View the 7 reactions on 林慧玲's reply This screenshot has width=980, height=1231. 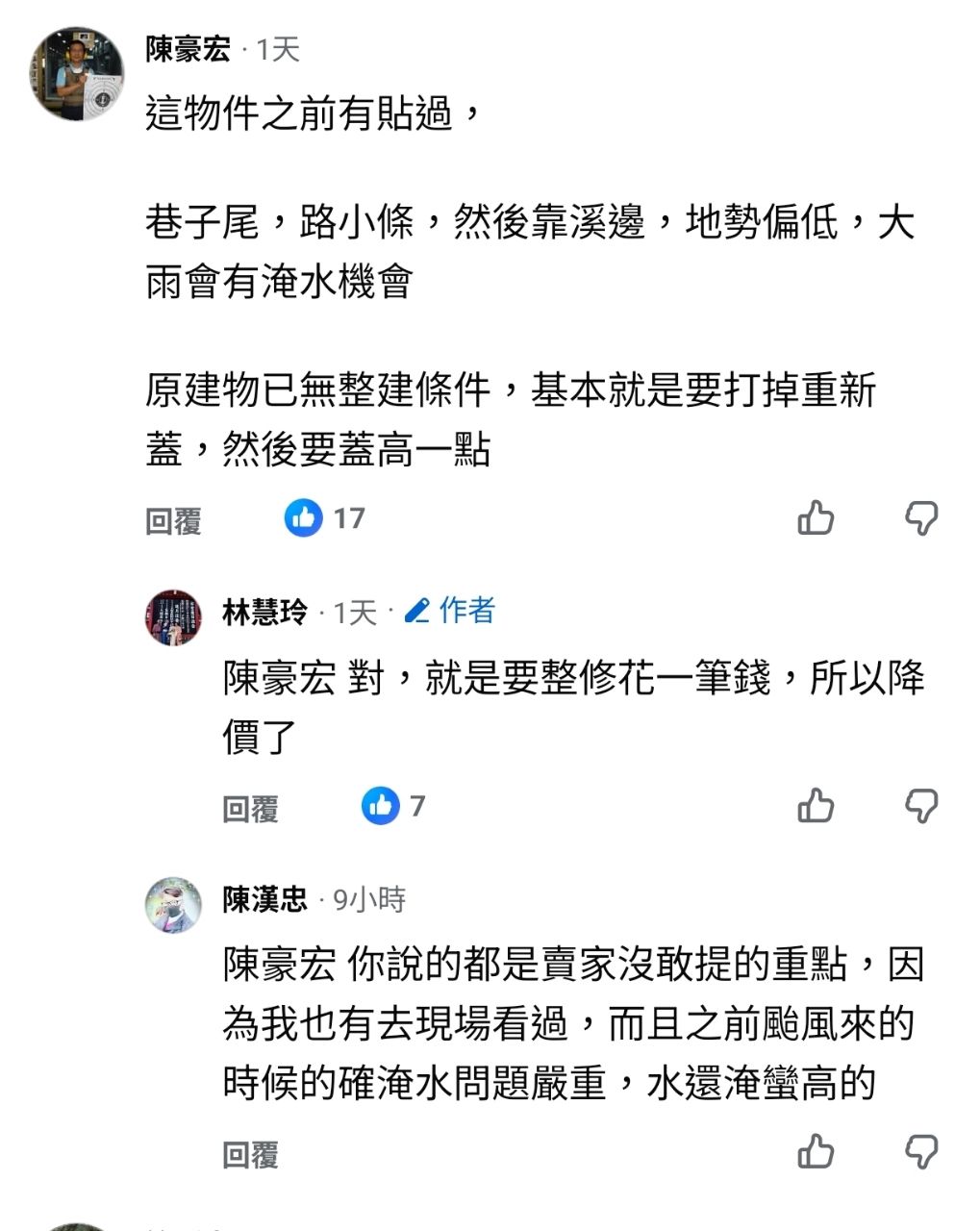point(393,806)
